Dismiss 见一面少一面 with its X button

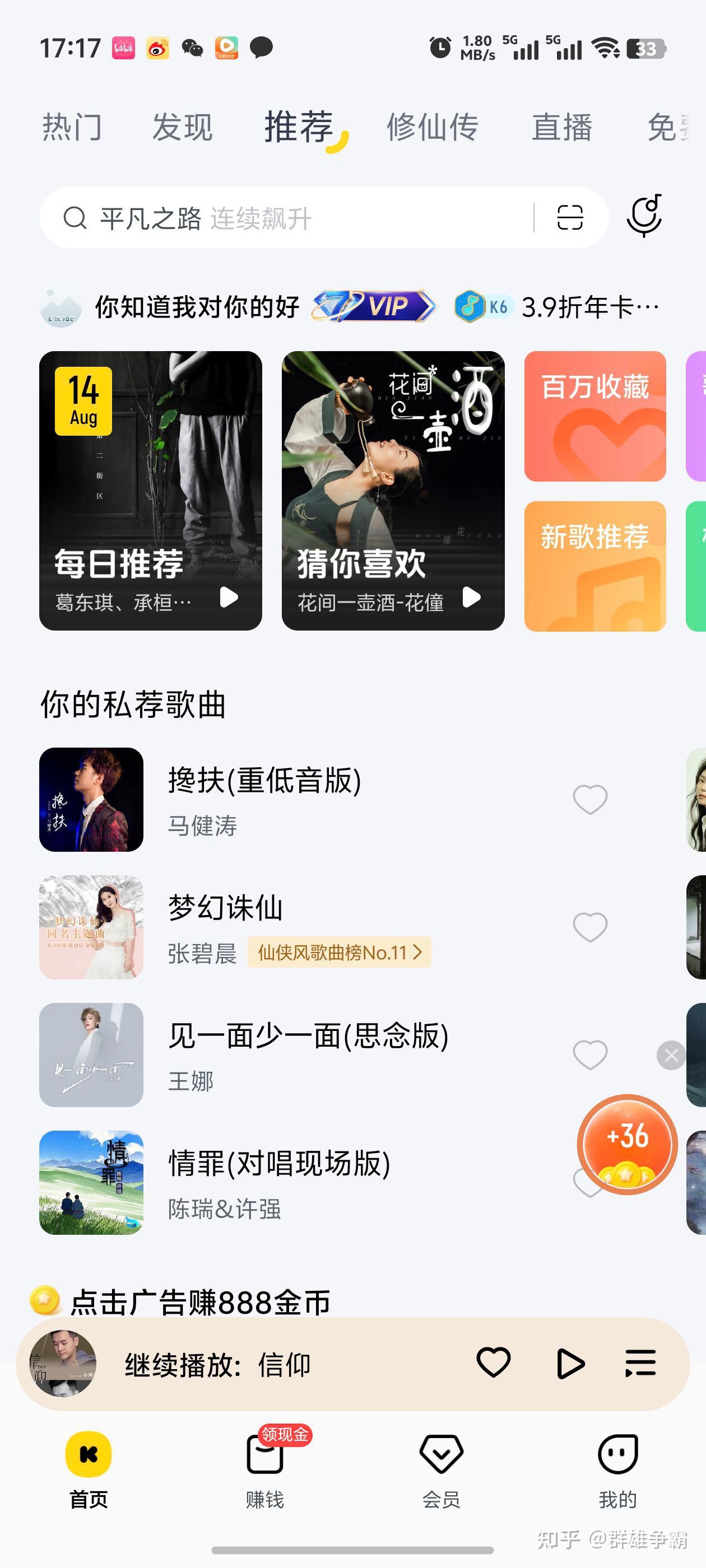tap(672, 1056)
